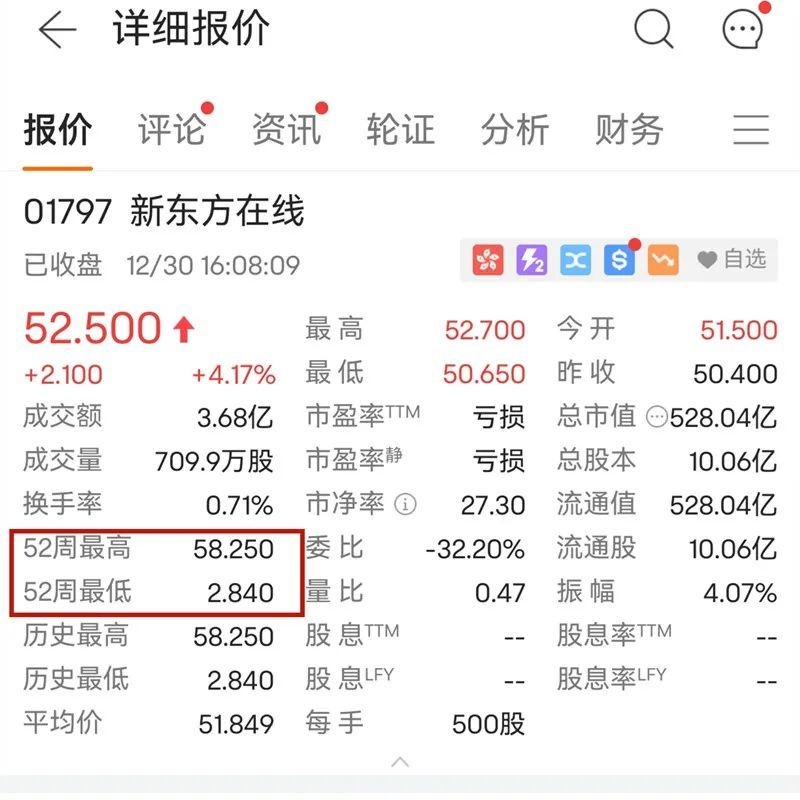Tap the orange downtrend chart icon

663,260
